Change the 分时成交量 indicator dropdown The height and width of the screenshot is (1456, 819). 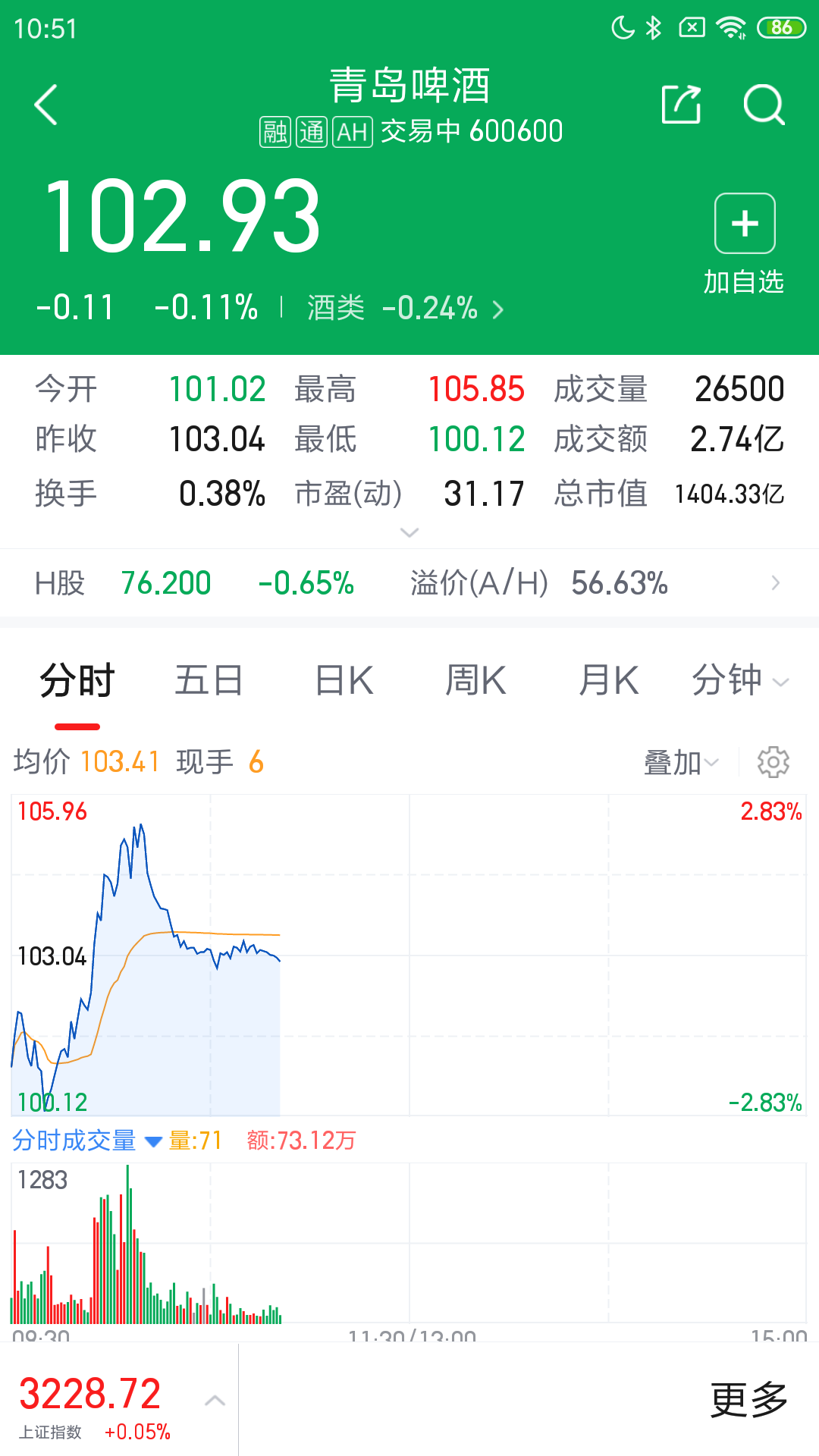click(x=87, y=1141)
